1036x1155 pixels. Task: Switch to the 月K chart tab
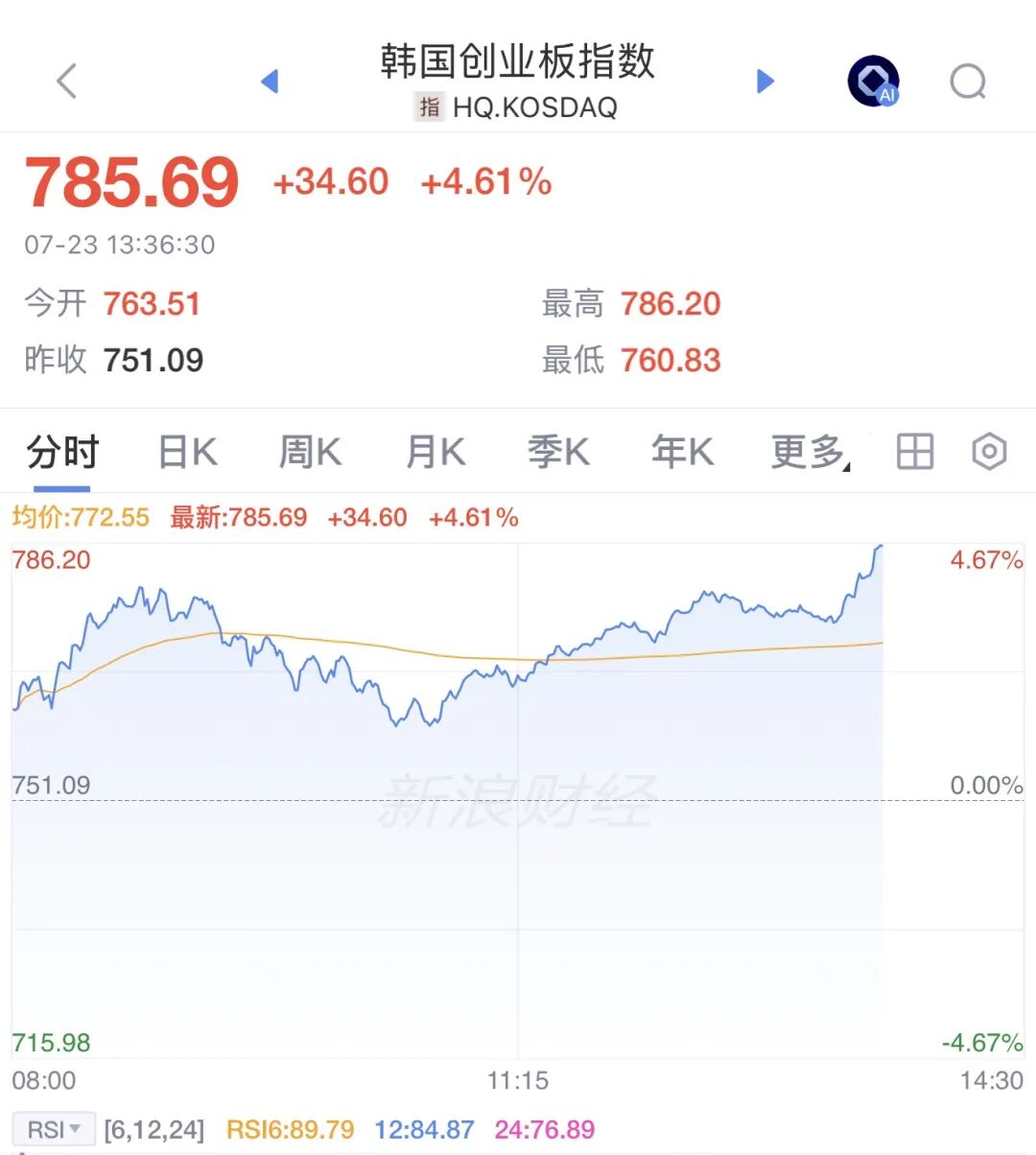point(435,452)
